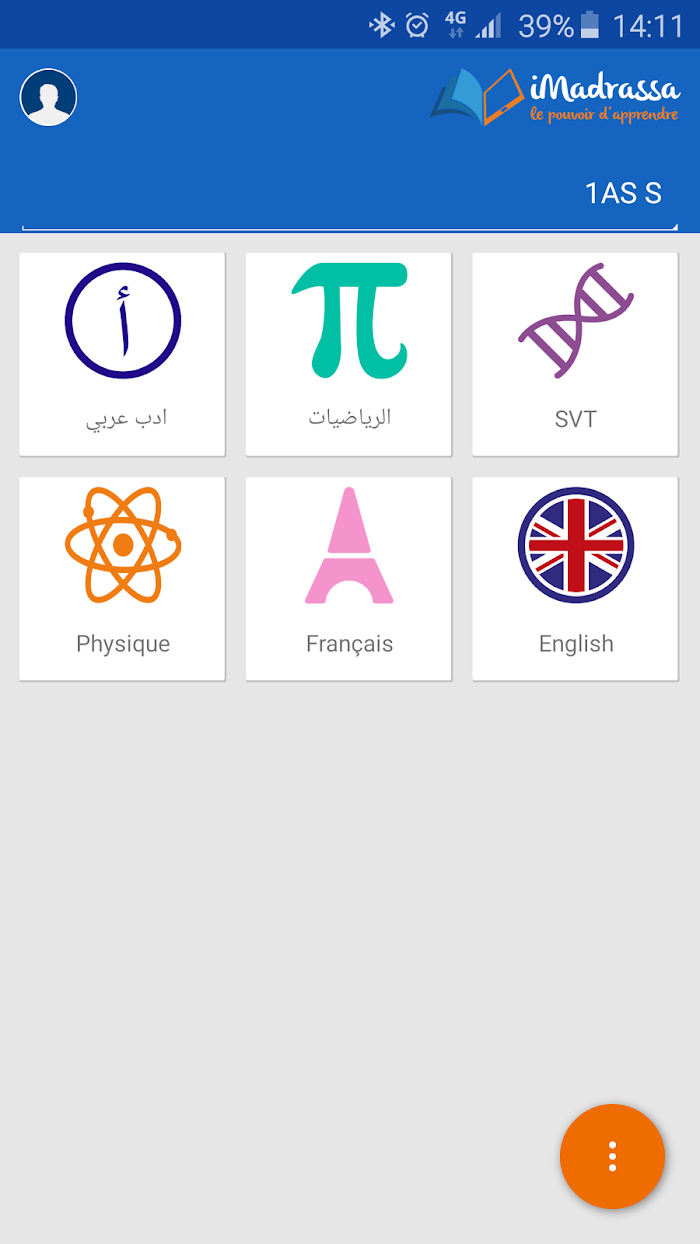Image resolution: width=700 pixels, height=1244 pixels.
Task: Open the user profile avatar
Action: (x=48, y=97)
